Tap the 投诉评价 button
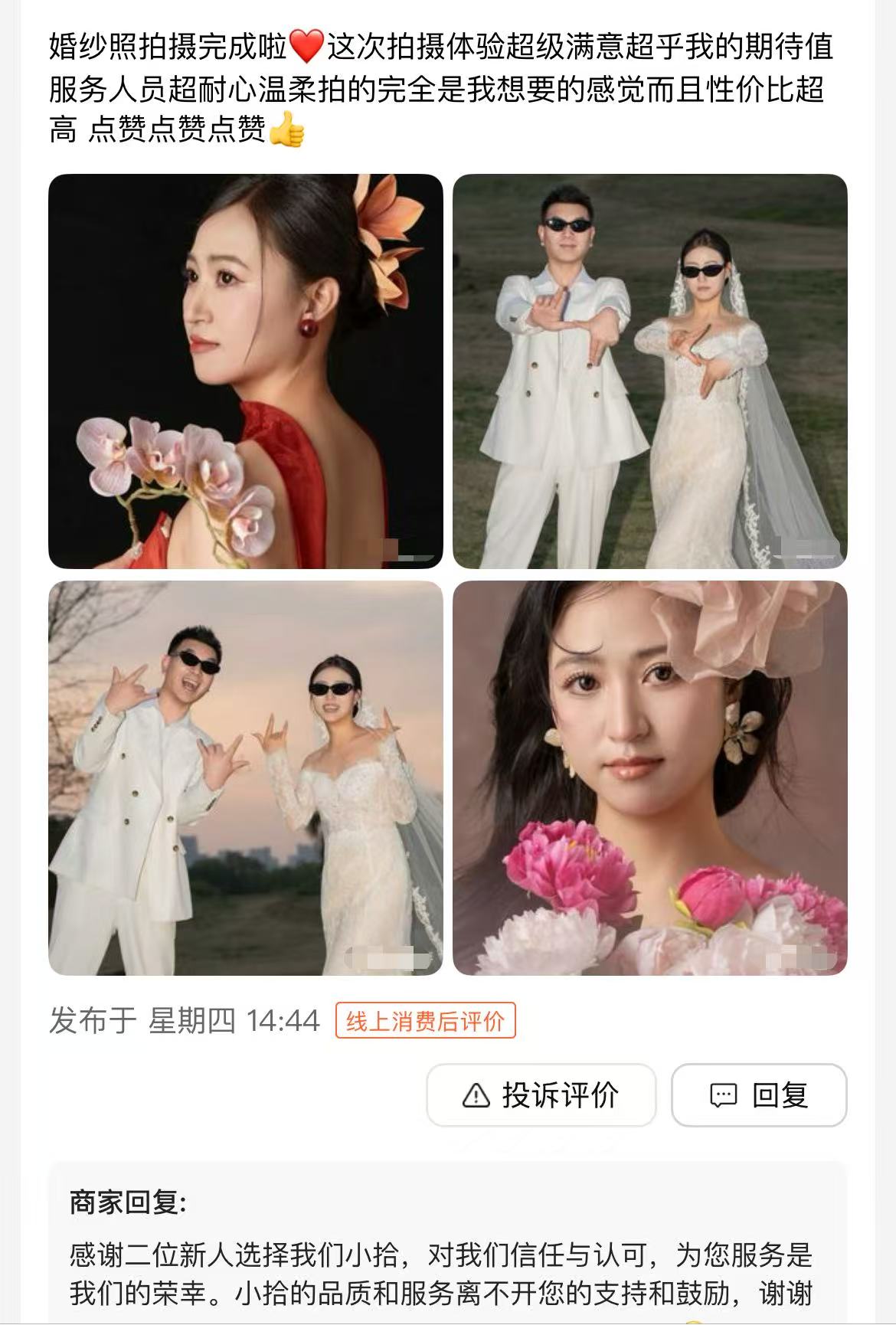 pos(541,1095)
